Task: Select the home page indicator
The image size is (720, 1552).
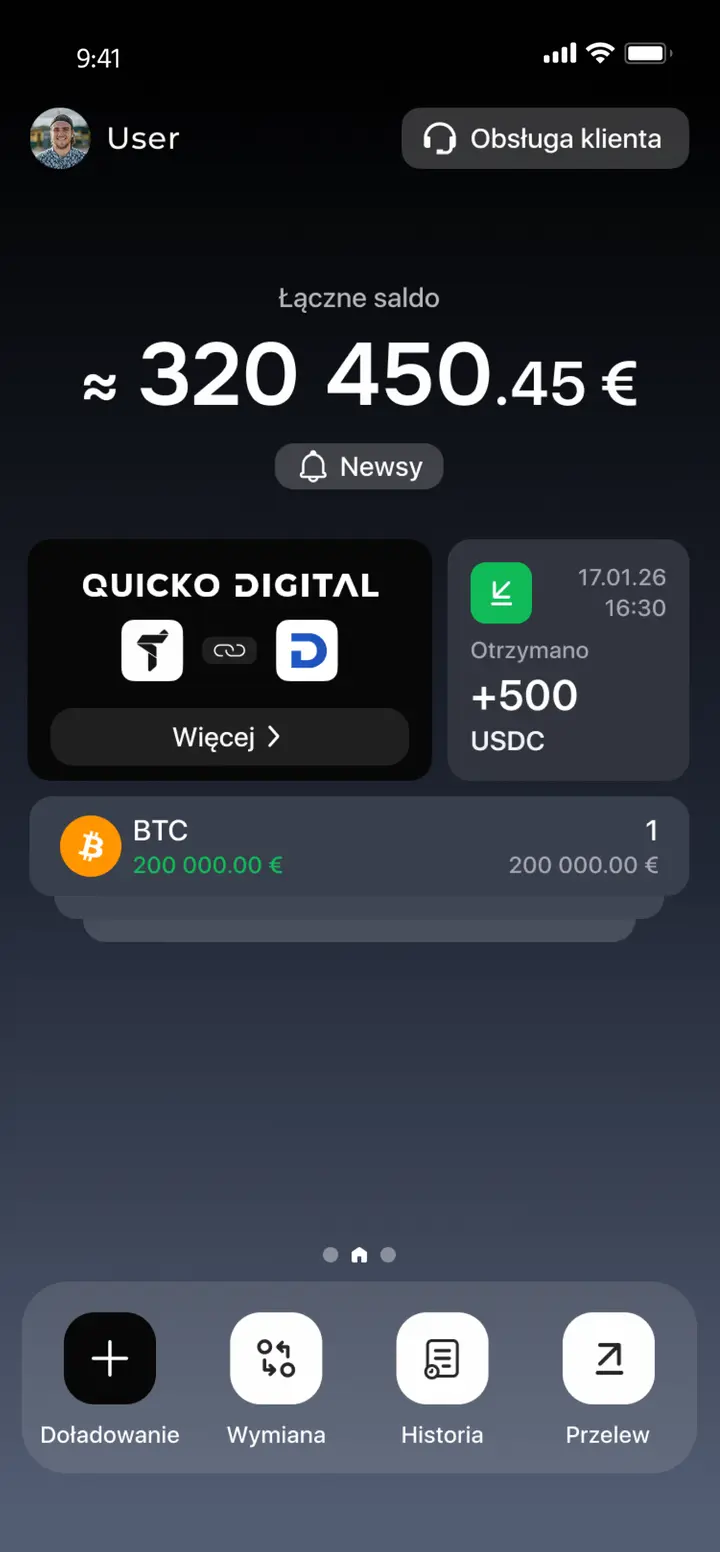Action: pos(359,1255)
